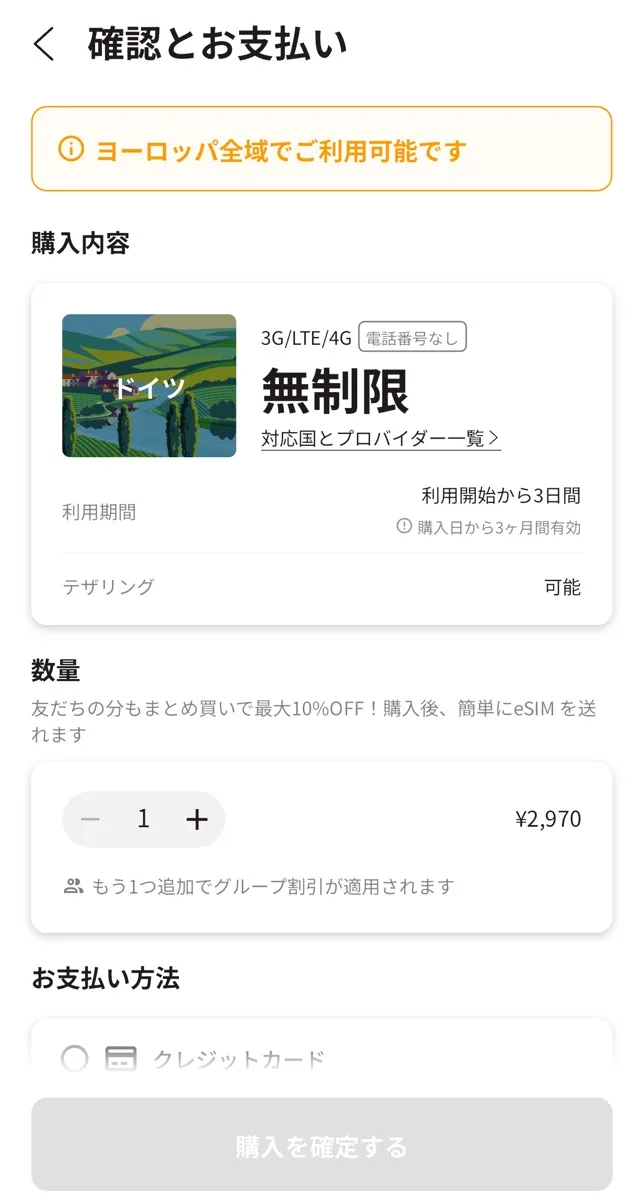The image size is (644, 1200).
Task: Open 対応国とプロバイダー一覧 link
Action: (x=381, y=438)
